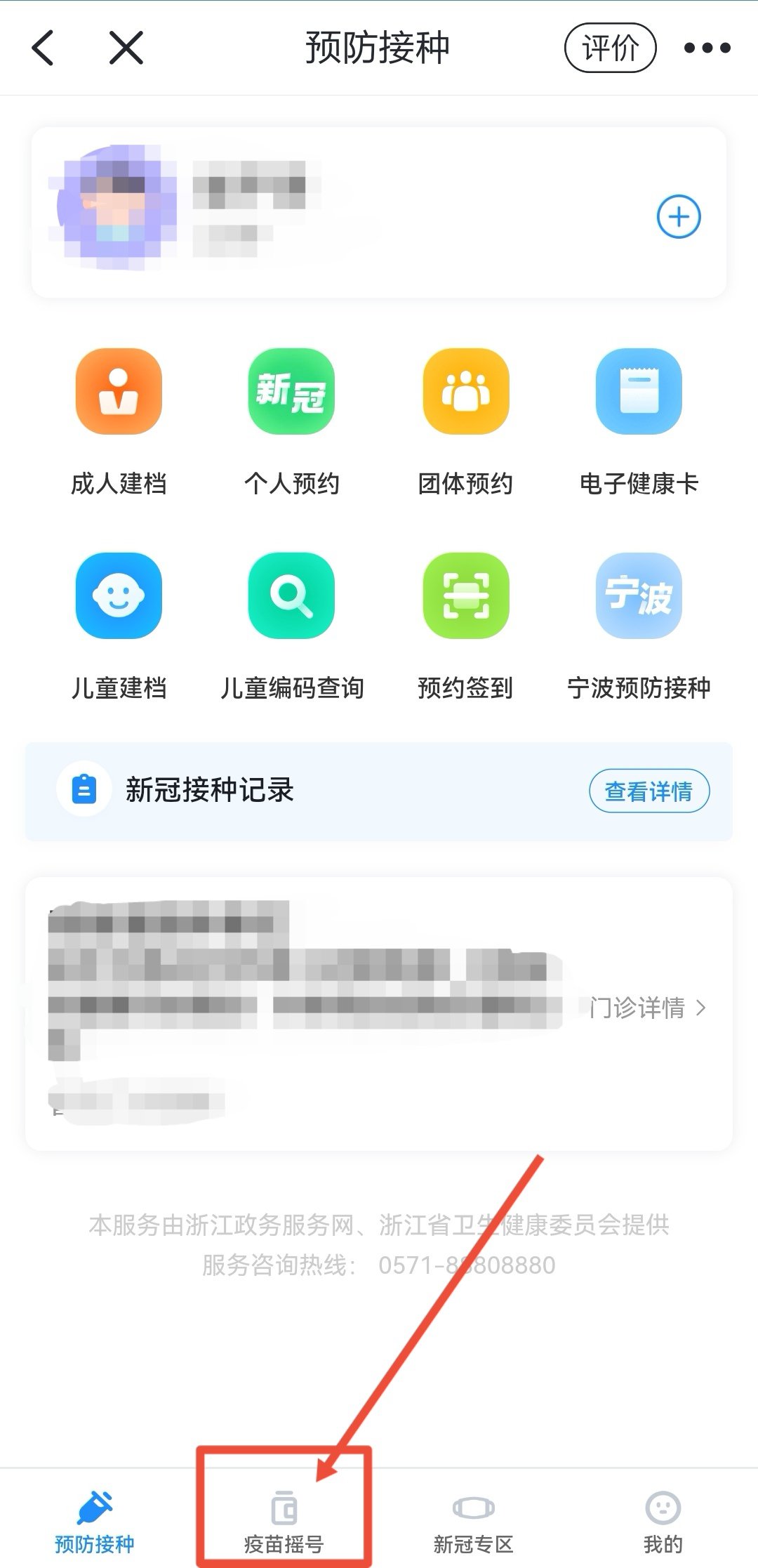View 门诊详情
Image resolution: width=758 pixels, height=1568 pixels.
[x=647, y=1008]
